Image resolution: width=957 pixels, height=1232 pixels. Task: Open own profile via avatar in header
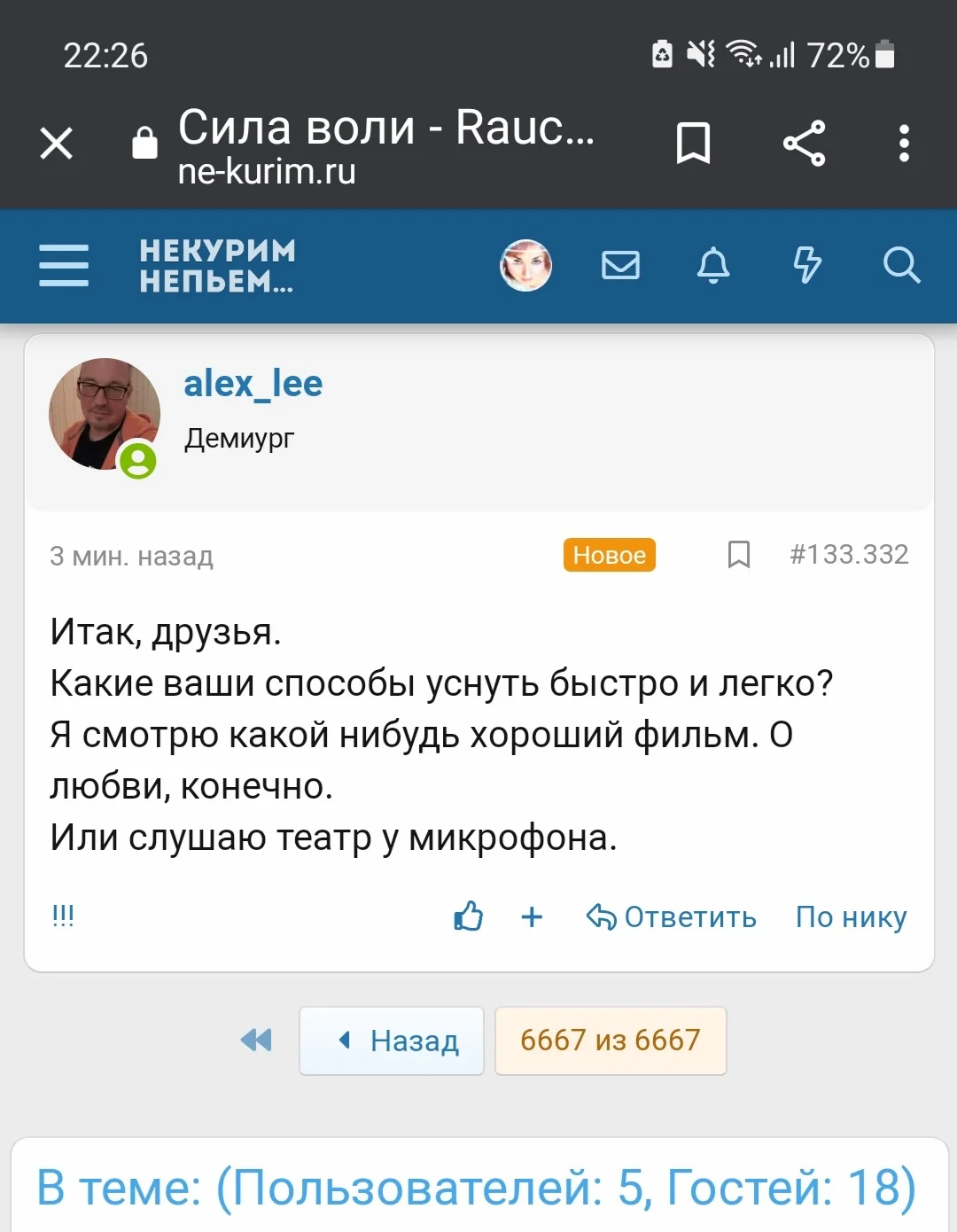[525, 265]
